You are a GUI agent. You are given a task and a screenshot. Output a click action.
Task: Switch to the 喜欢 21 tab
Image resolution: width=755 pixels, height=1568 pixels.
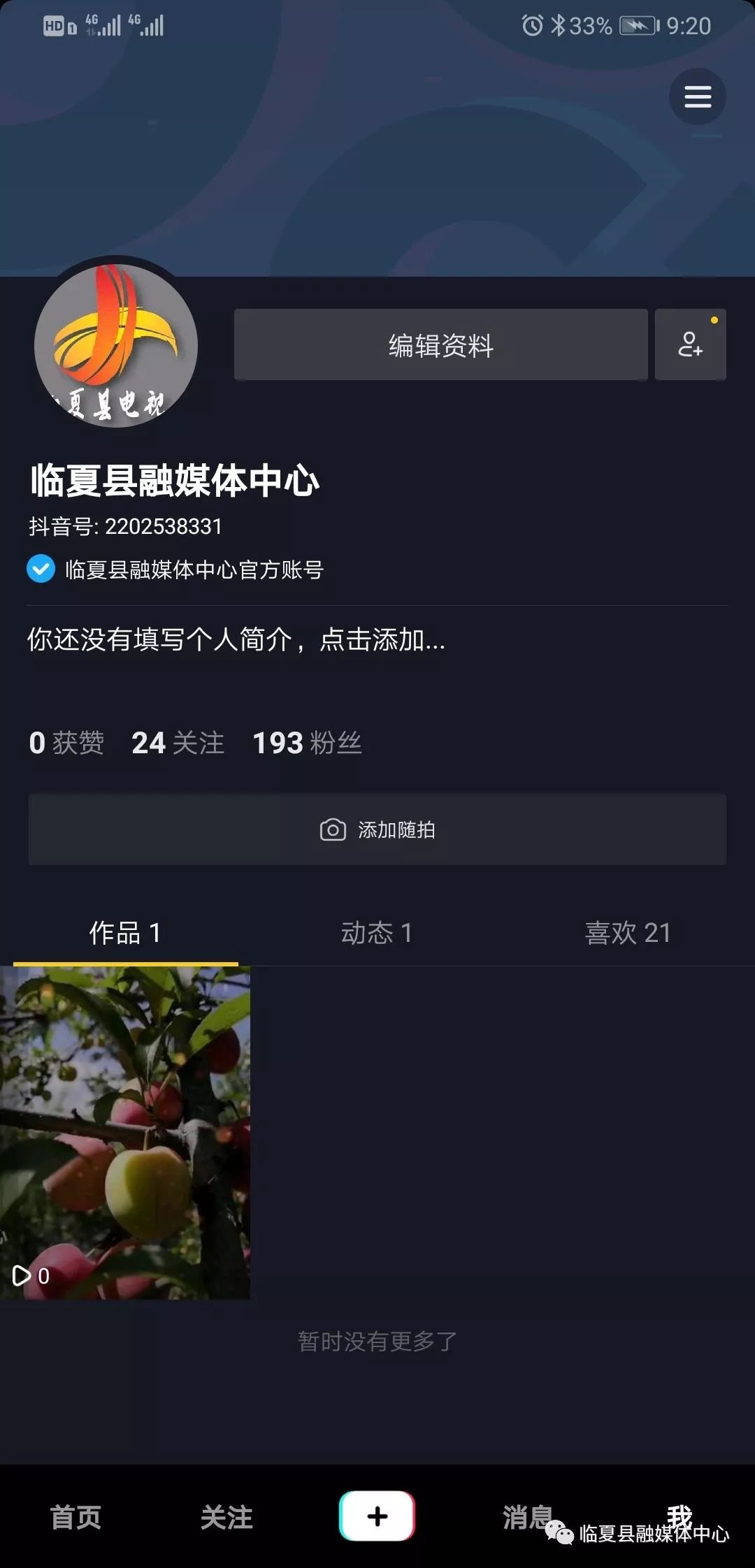pos(628,933)
